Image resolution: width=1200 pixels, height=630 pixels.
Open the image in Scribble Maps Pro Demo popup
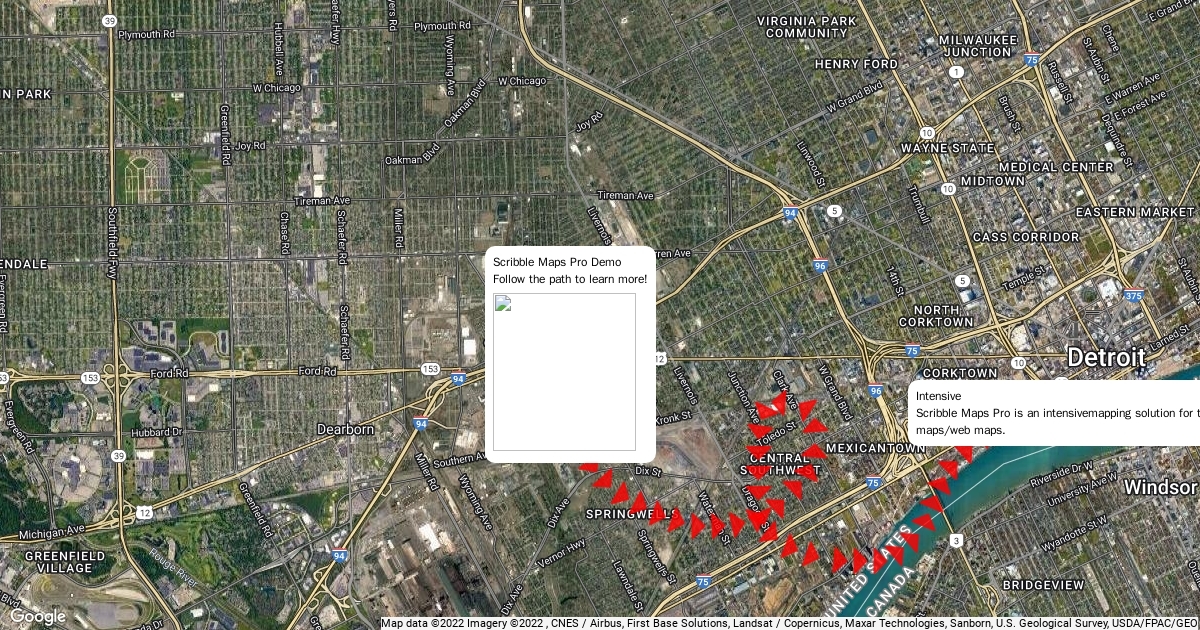(x=565, y=372)
